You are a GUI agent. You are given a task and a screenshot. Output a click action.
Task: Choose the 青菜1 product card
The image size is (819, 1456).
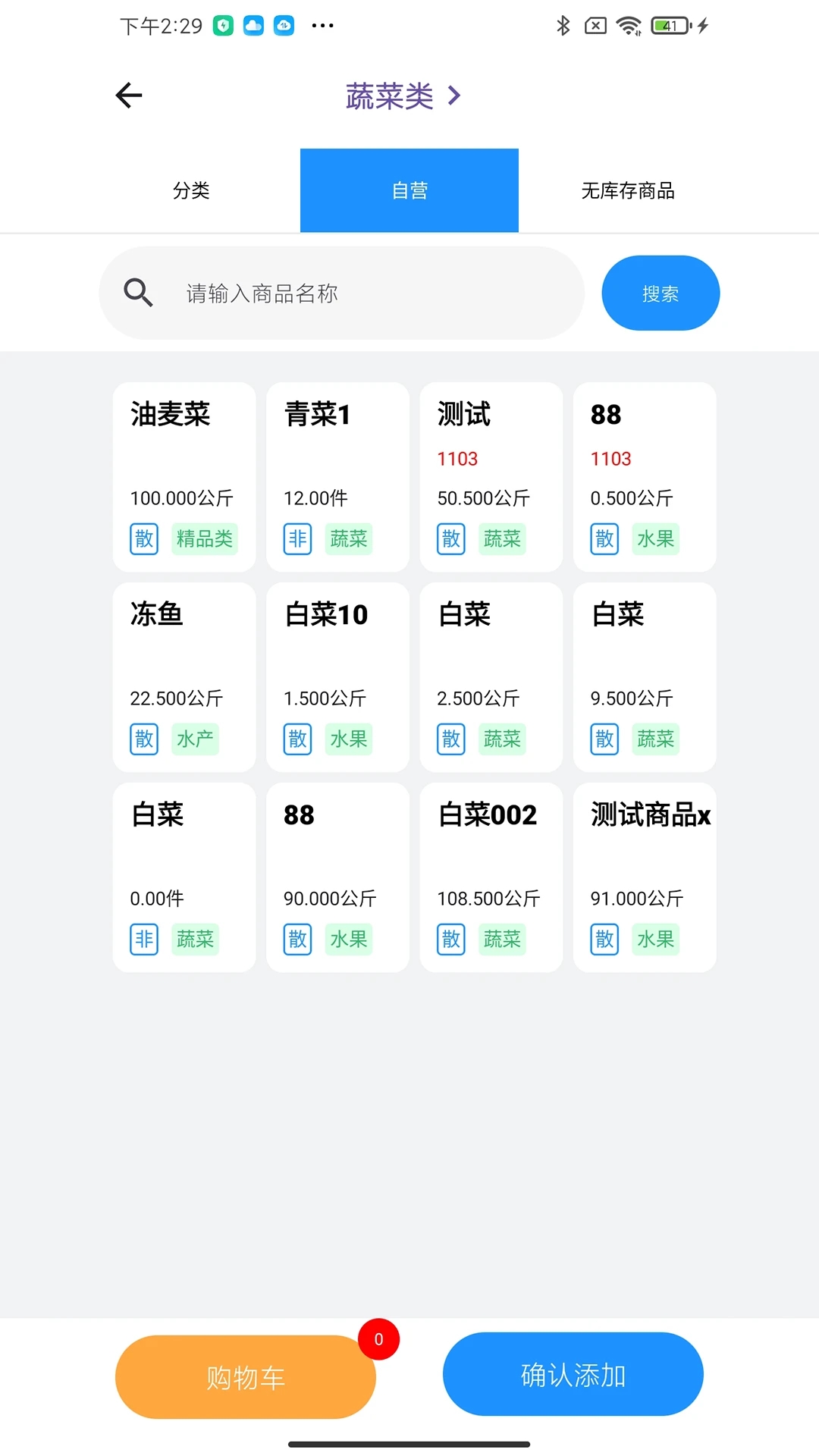[x=337, y=476]
